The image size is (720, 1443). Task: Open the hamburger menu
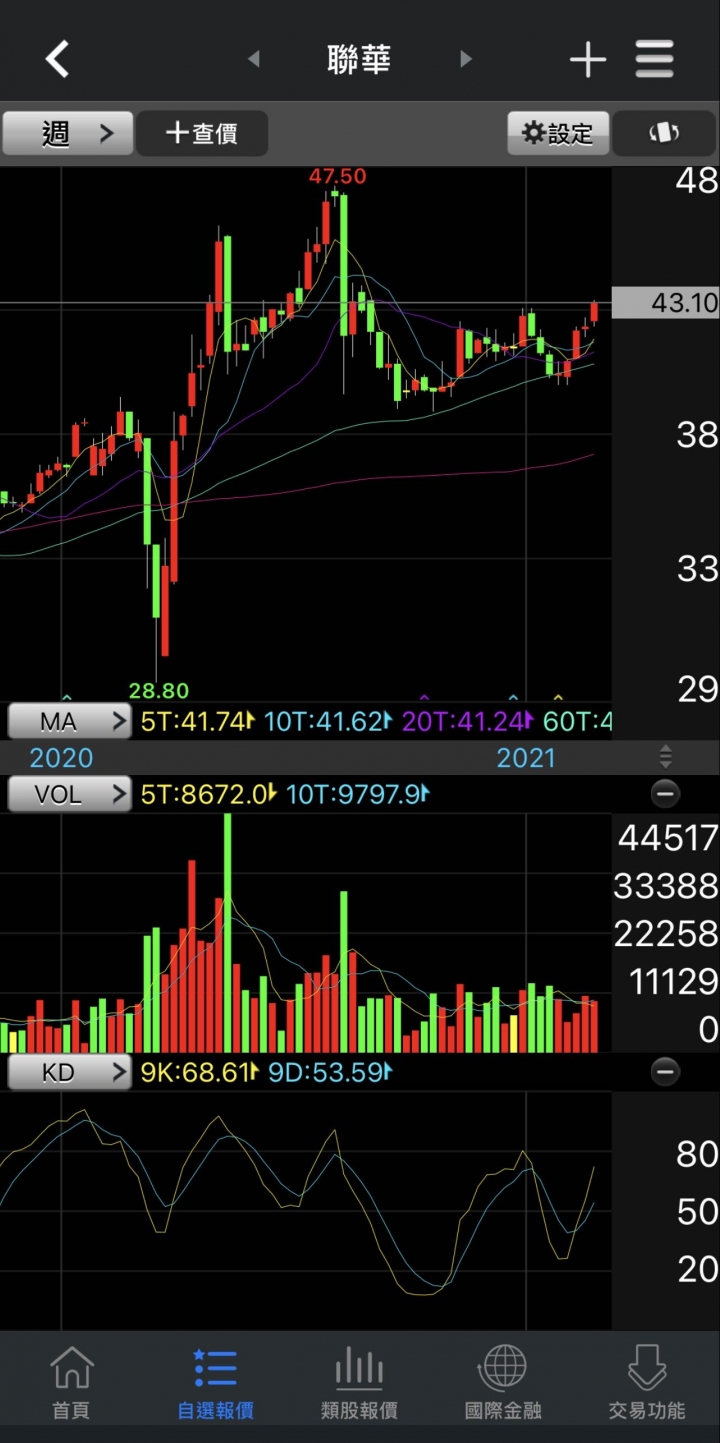[x=654, y=60]
